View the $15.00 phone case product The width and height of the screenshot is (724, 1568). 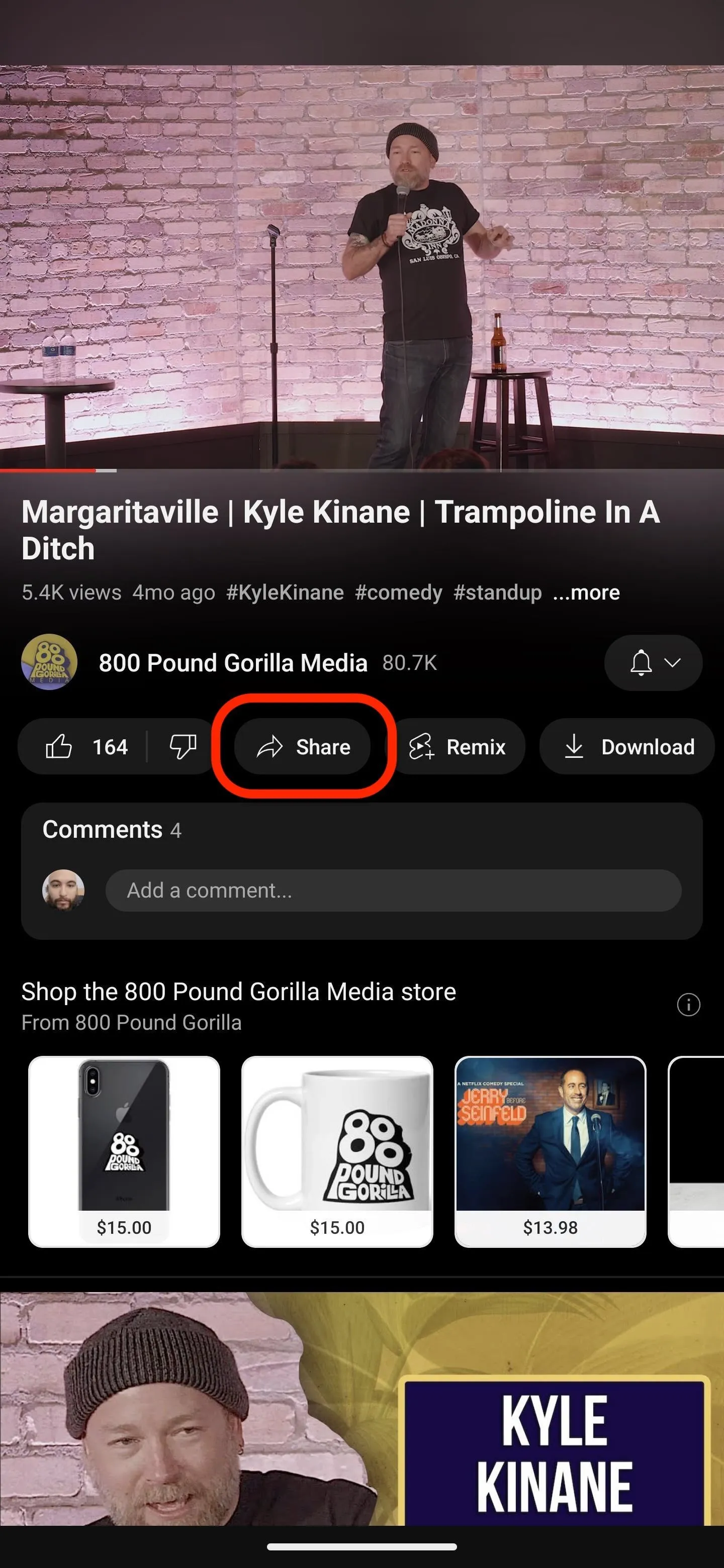click(124, 1152)
